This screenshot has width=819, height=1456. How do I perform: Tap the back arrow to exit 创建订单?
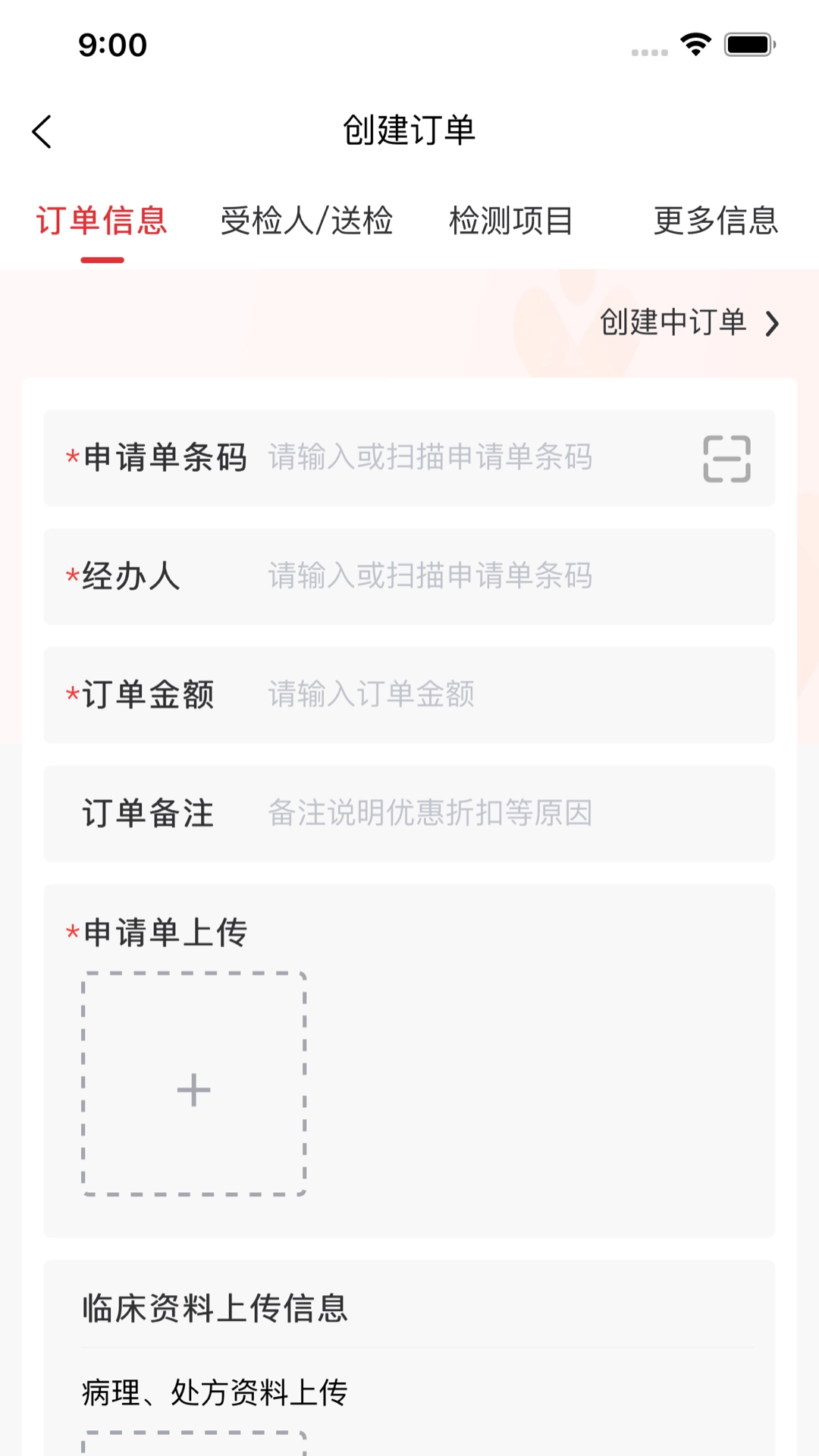[42, 130]
